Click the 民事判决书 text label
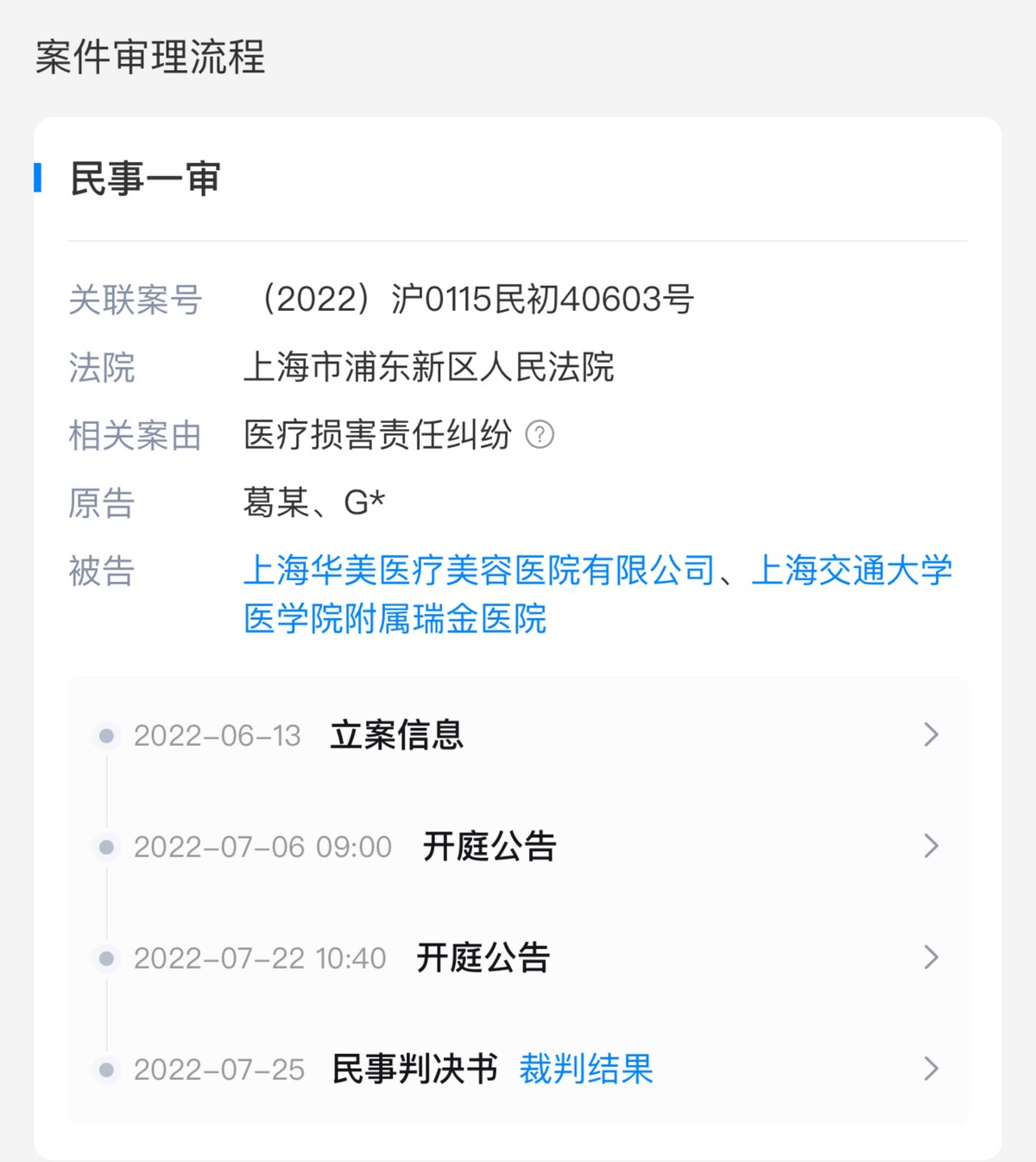Image resolution: width=1036 pixels, height=1162 pixels. [x=415, y=1068]
